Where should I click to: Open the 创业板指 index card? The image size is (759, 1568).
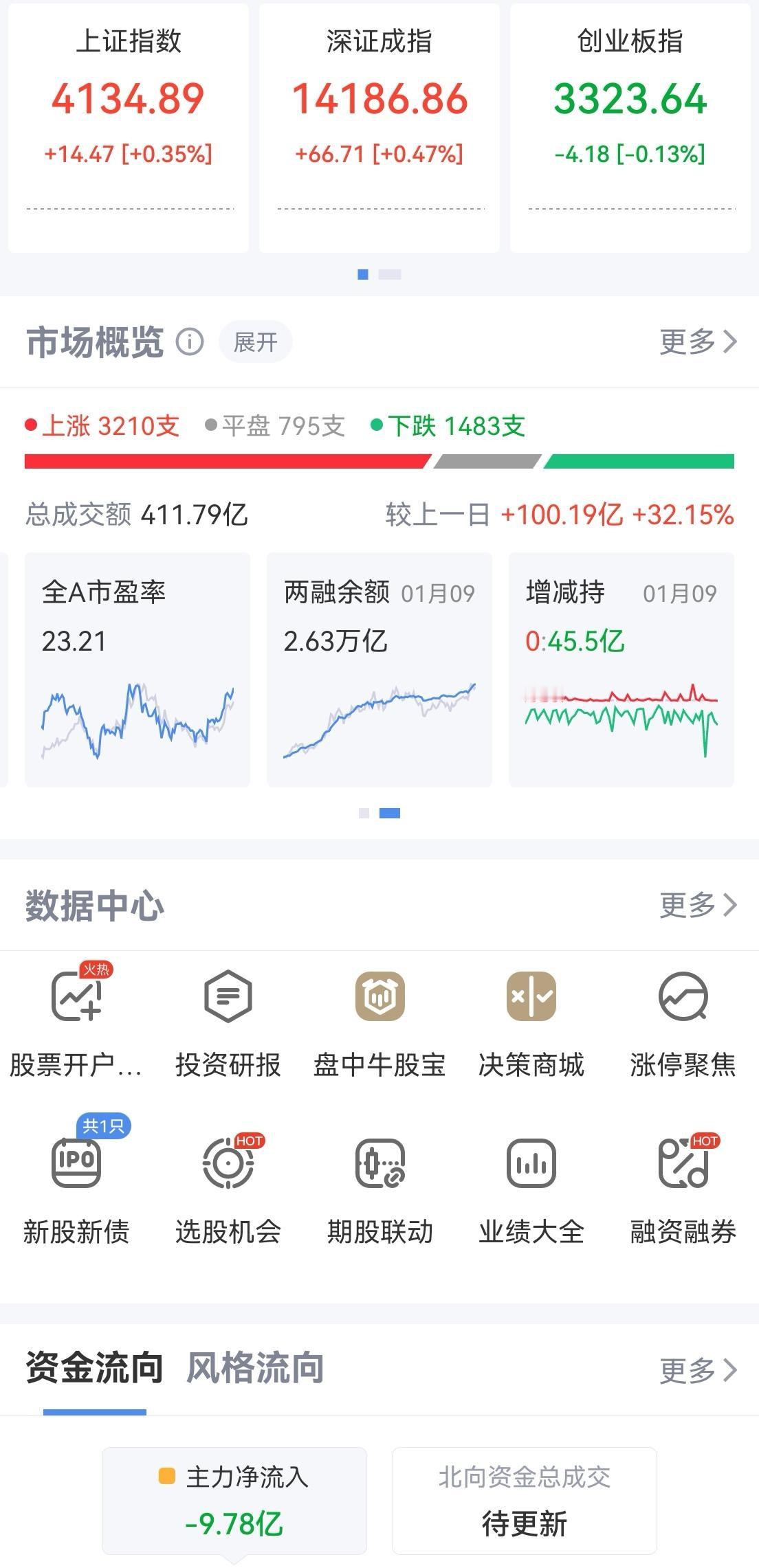pyautogui.click(x=630, y=128)
